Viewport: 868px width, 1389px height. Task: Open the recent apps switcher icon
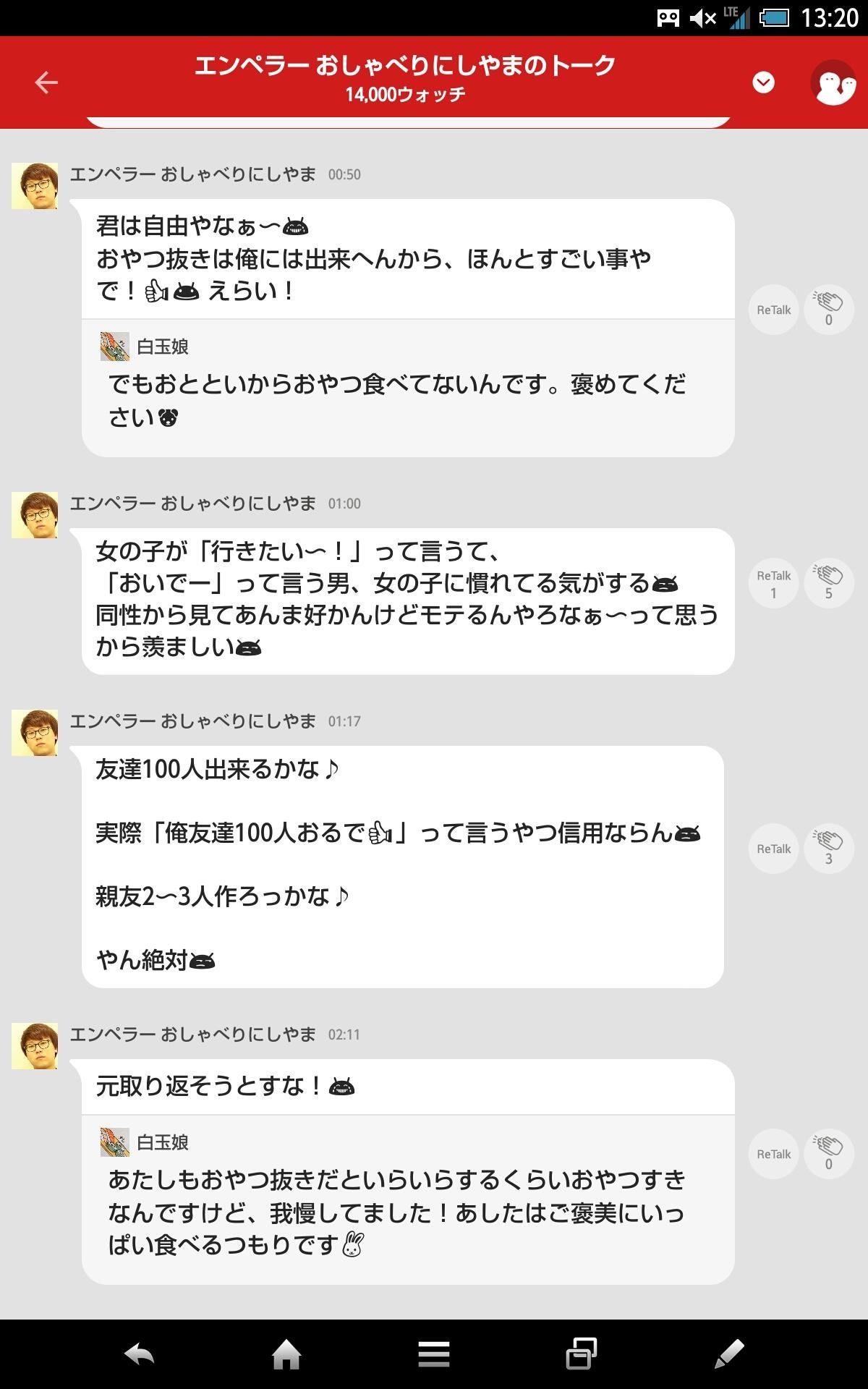tap(581, 1351)
